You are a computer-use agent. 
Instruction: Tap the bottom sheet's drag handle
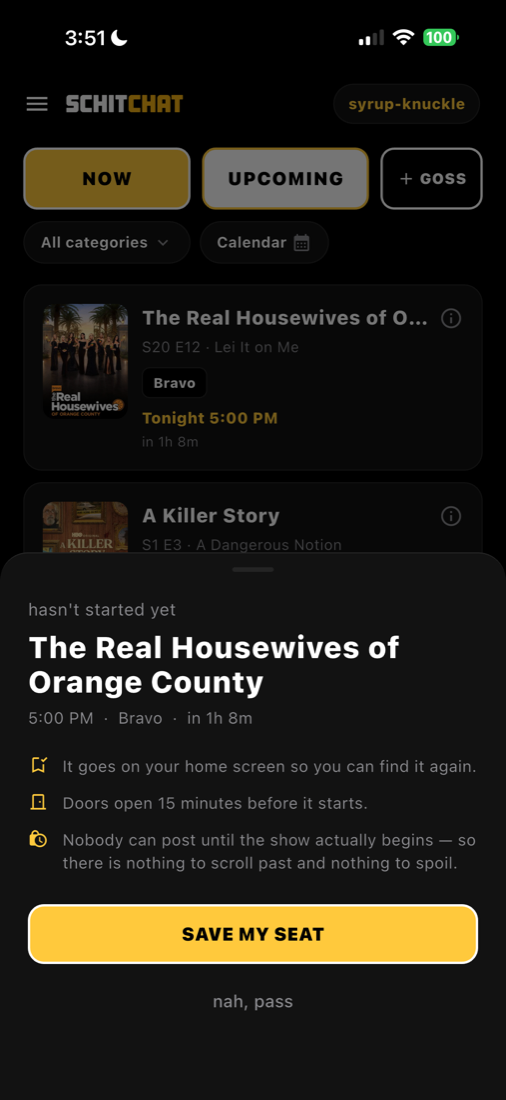pos(253,570)
